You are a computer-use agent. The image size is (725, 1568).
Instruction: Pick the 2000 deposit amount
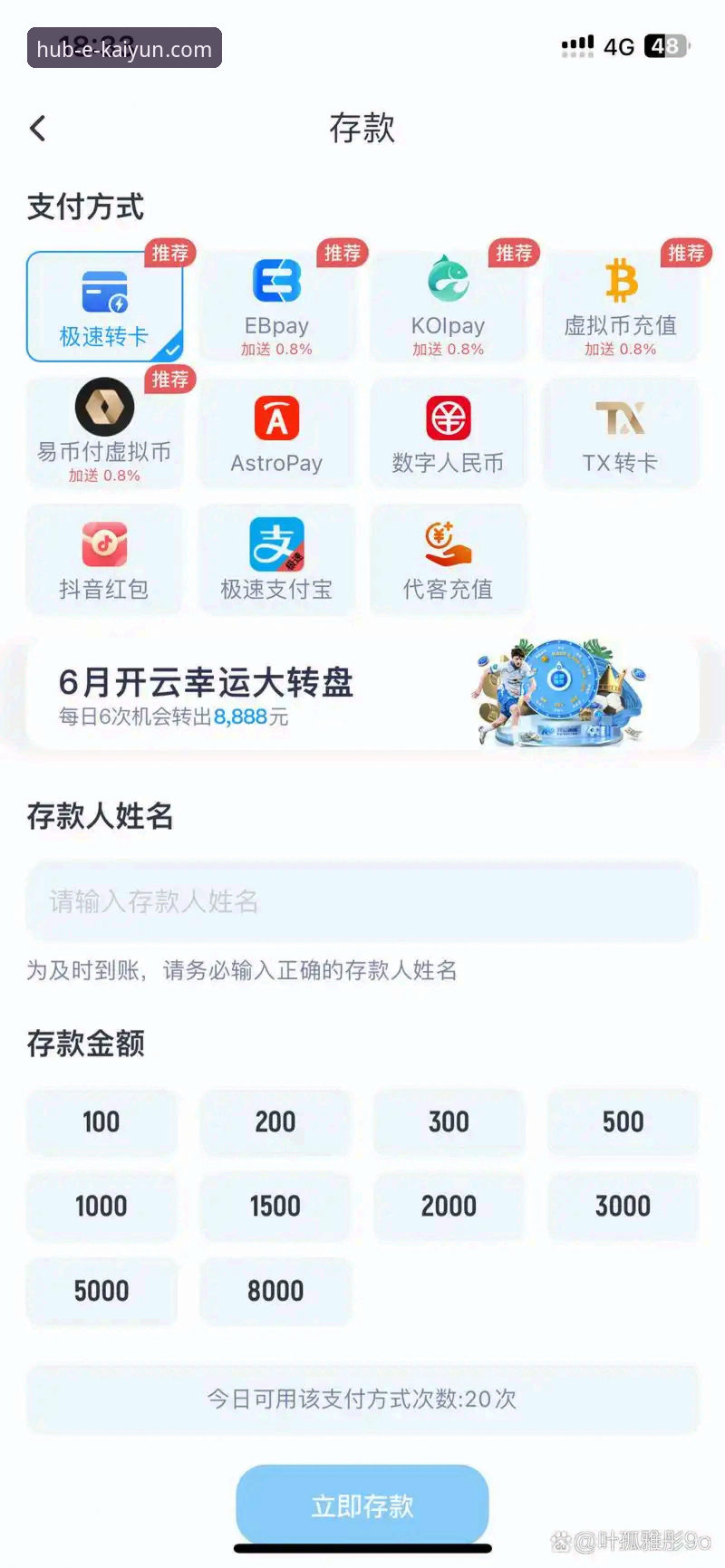click(449, 1207)
